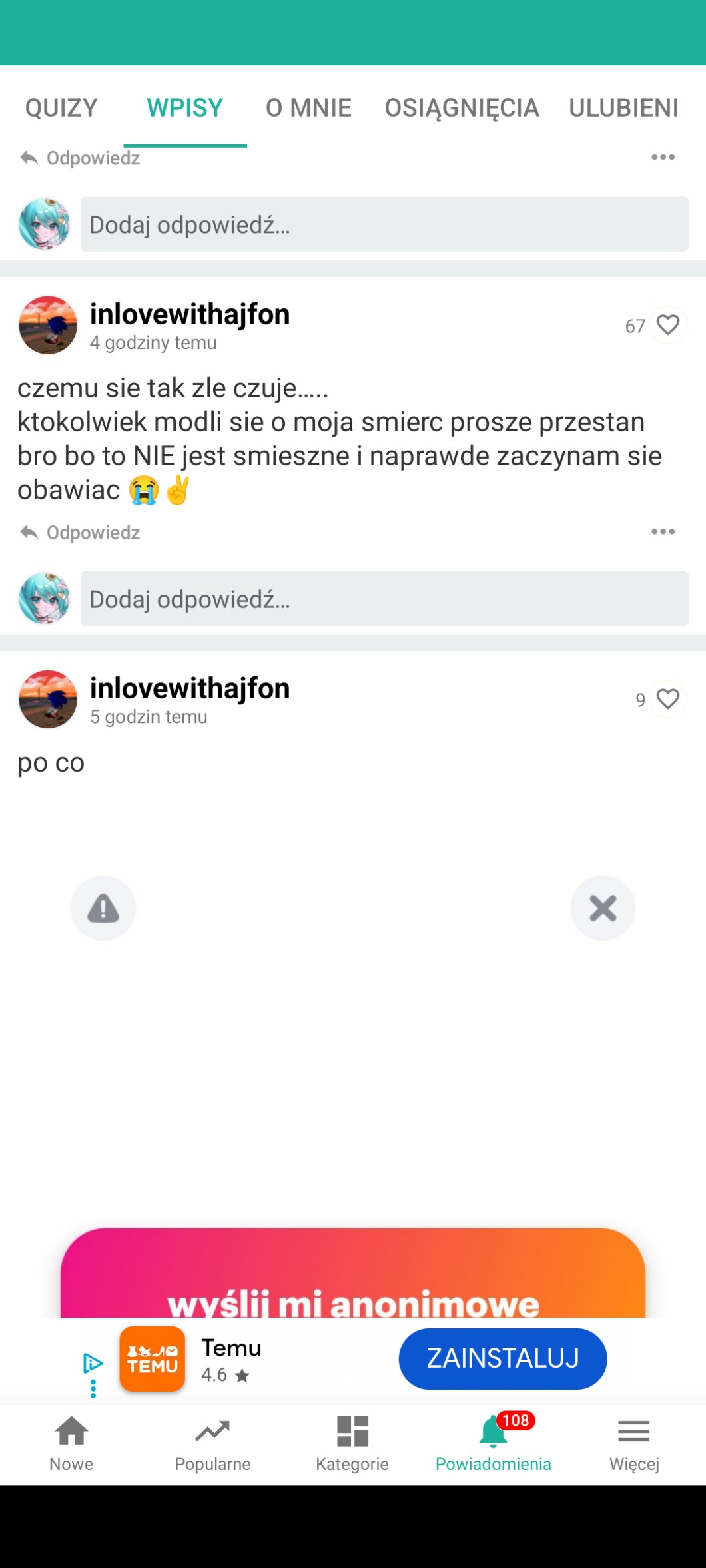Go to the Nowe tab
706x1568 pixels.
pos(71,1443)
